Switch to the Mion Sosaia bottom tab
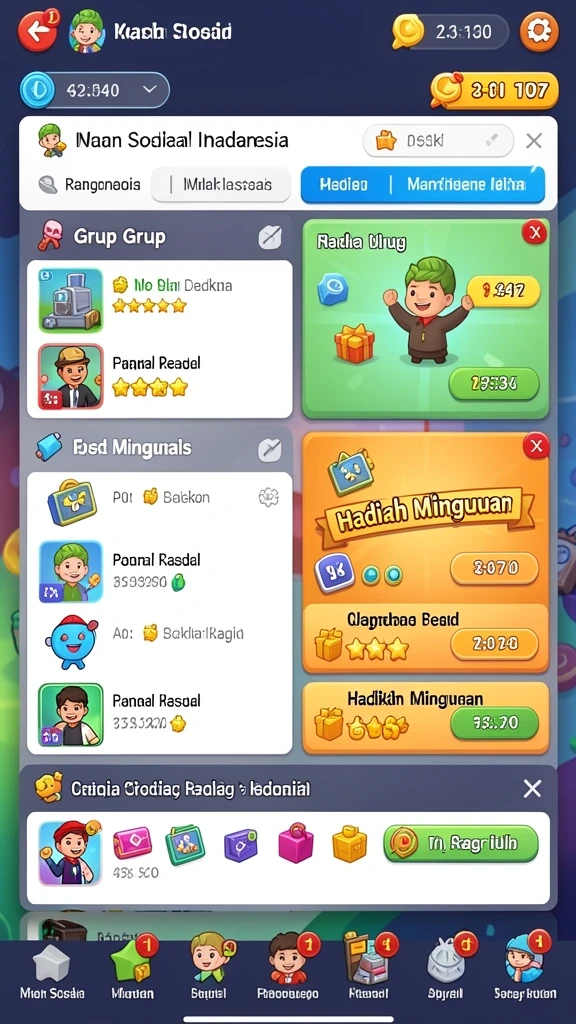Image resolution: width=576 pixels, height=1024 pixels. [52, 971]
